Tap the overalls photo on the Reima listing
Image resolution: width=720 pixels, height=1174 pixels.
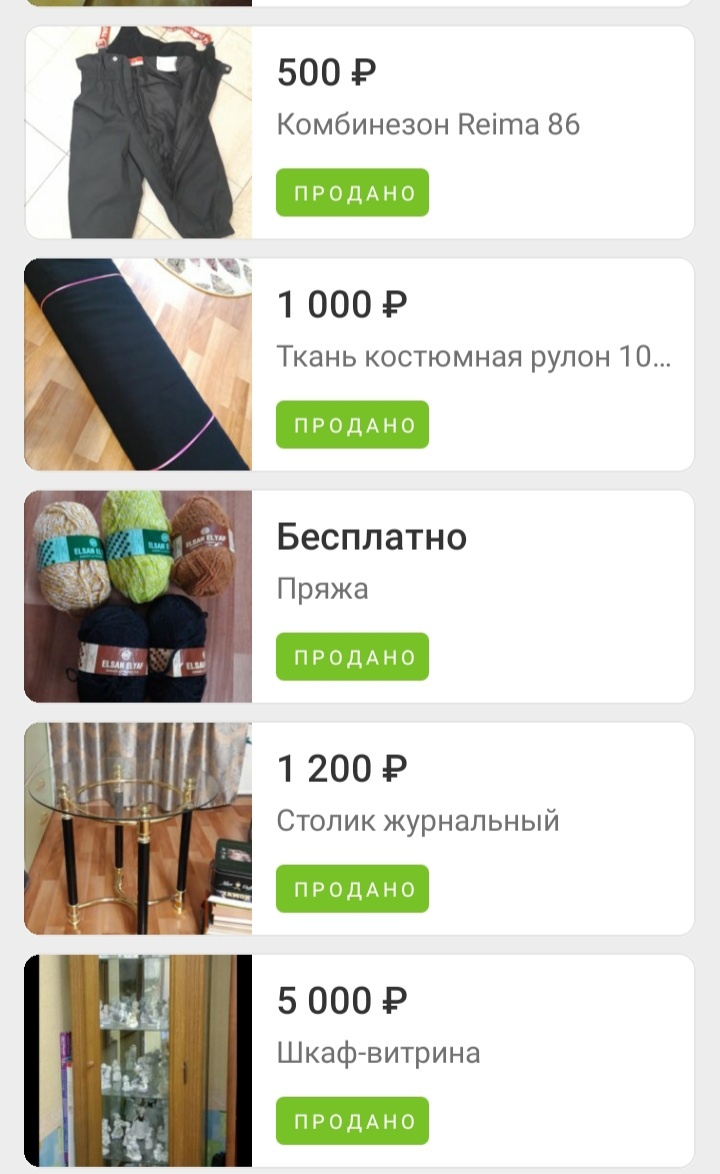[138, 132]
